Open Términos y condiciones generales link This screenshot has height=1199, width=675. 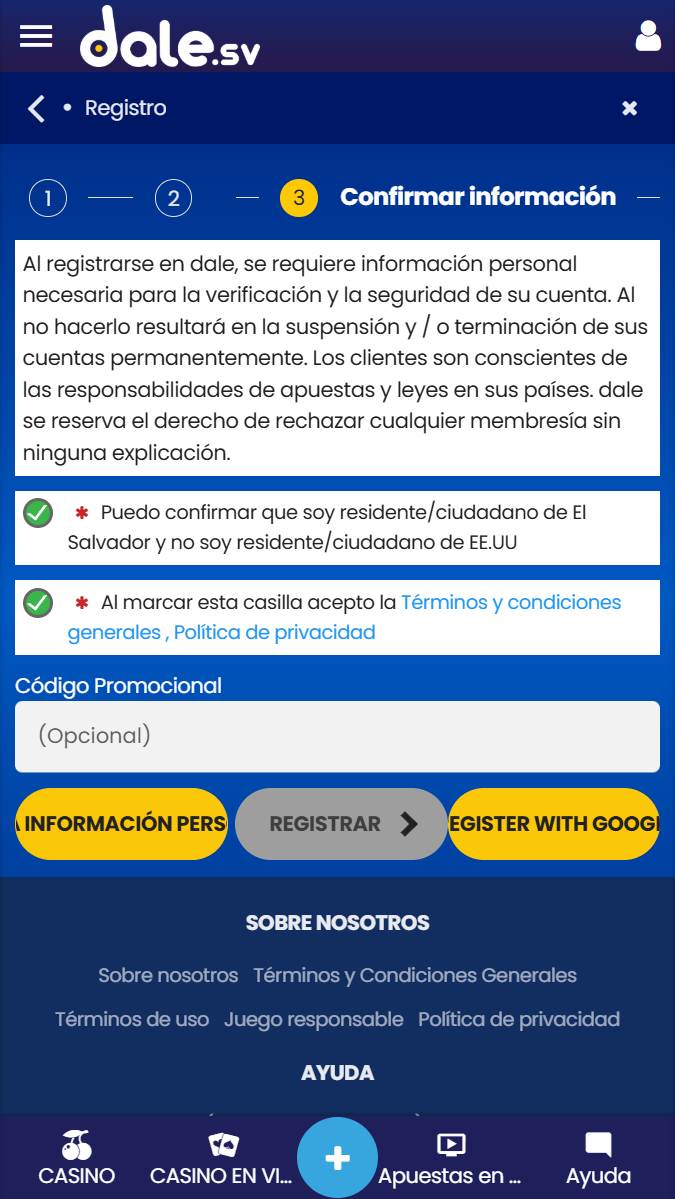(510, 603)
